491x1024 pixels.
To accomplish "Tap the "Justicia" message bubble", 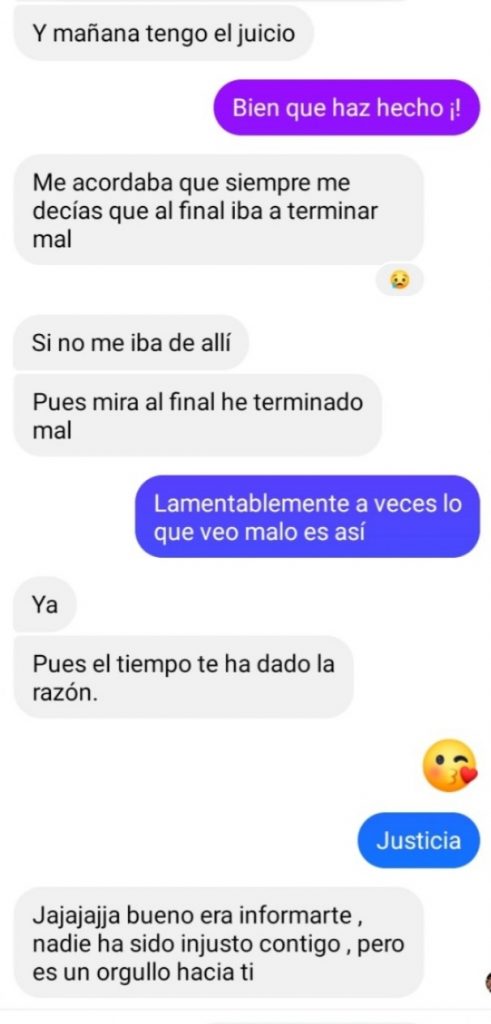I will click(x=419, y=840).
